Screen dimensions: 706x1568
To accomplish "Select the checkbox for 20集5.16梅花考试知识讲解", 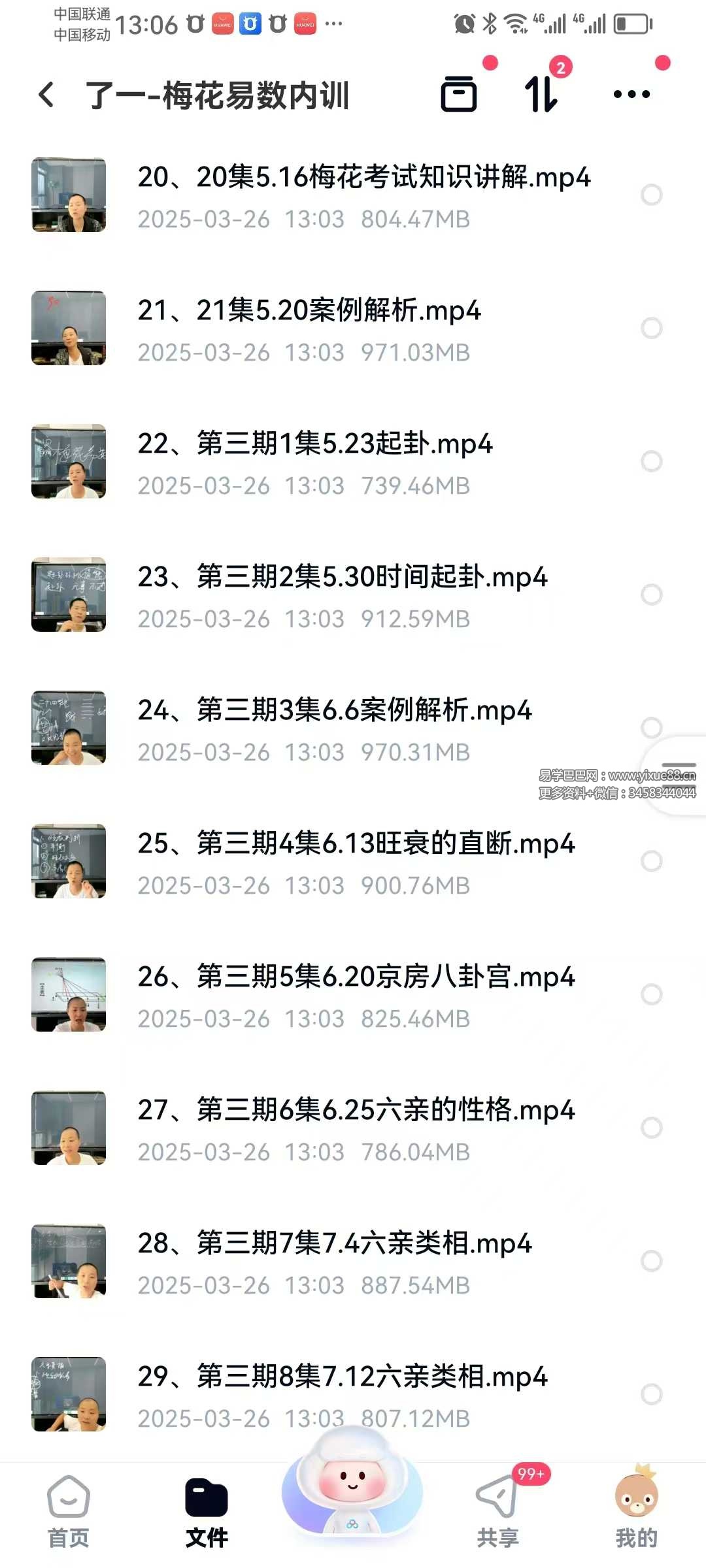I will [x=652, y=195].
